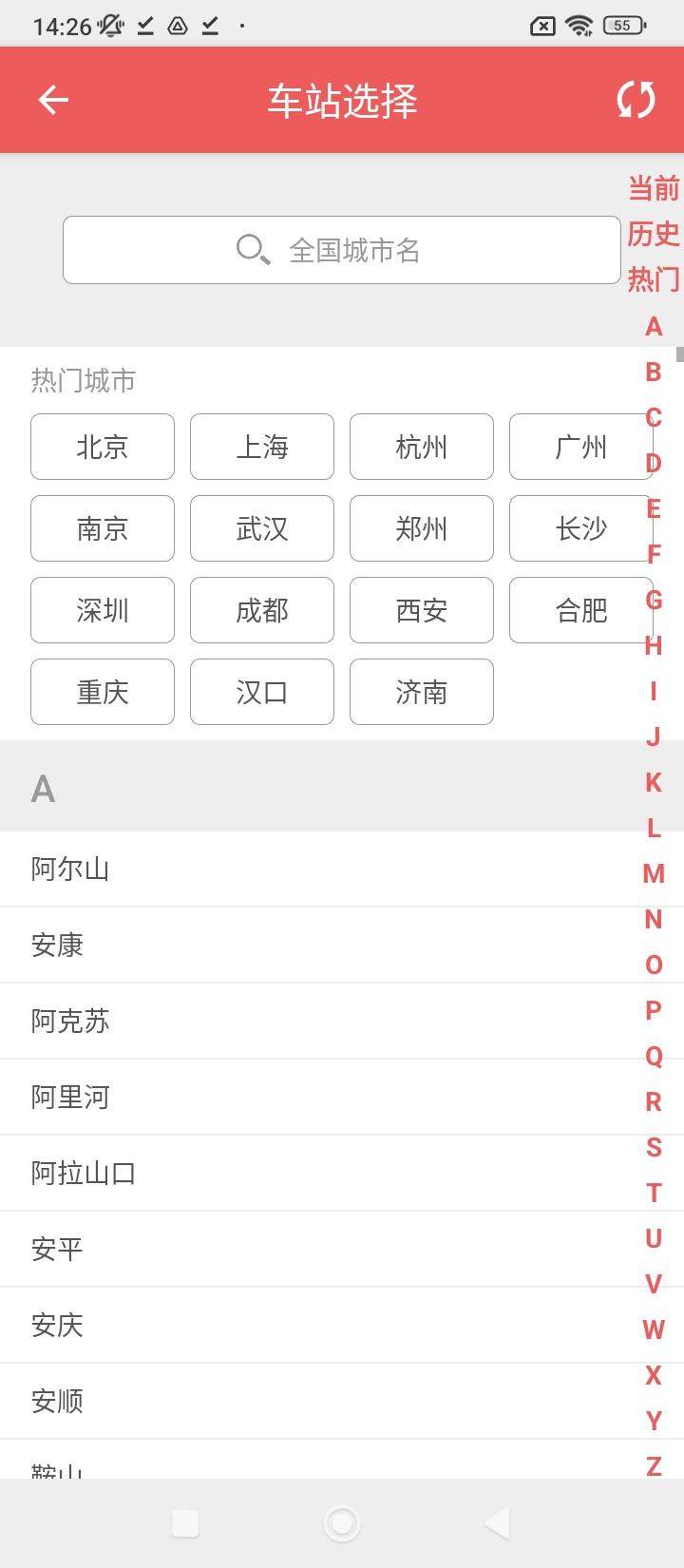This screenshot has width=684, height=1568.
Task: Jump to letter A in the index
Action: click(653, 328)
